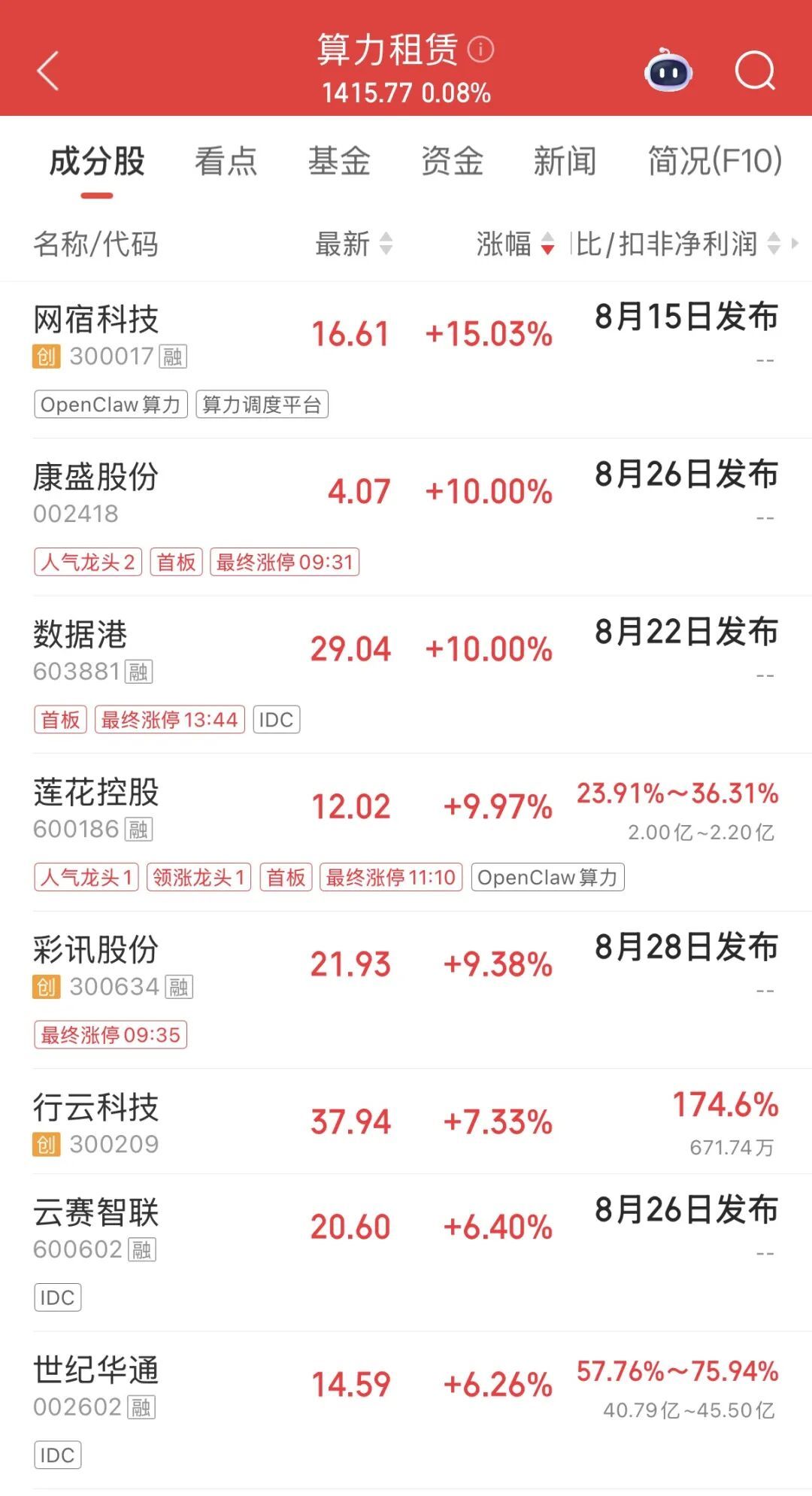Image resolution: width=812 pixels, height=1496 pixels.
Task: Open the robot assistant icon
Action: point(668,71)
